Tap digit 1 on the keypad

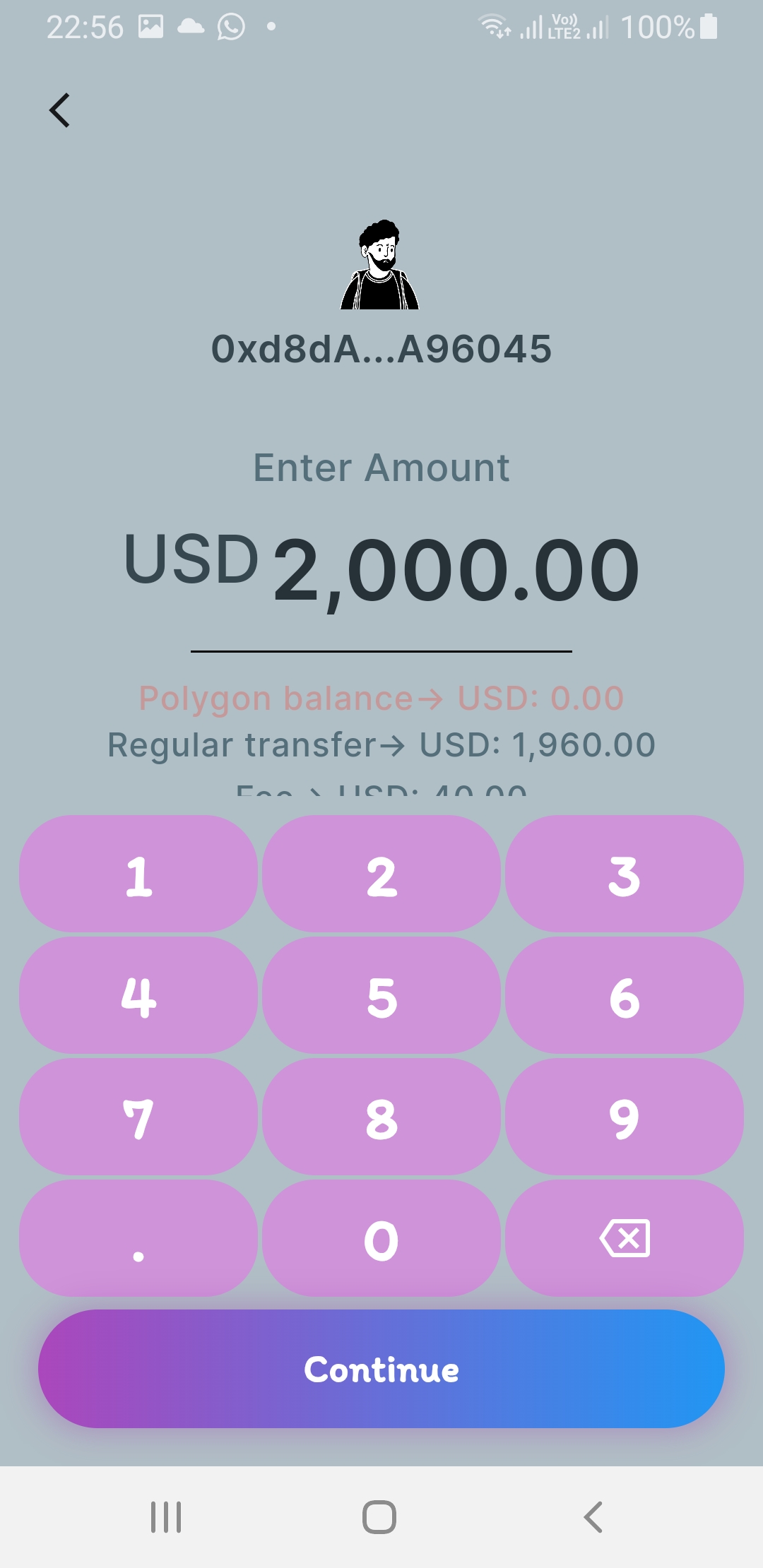pyautogui.click(x=138, y=874)
